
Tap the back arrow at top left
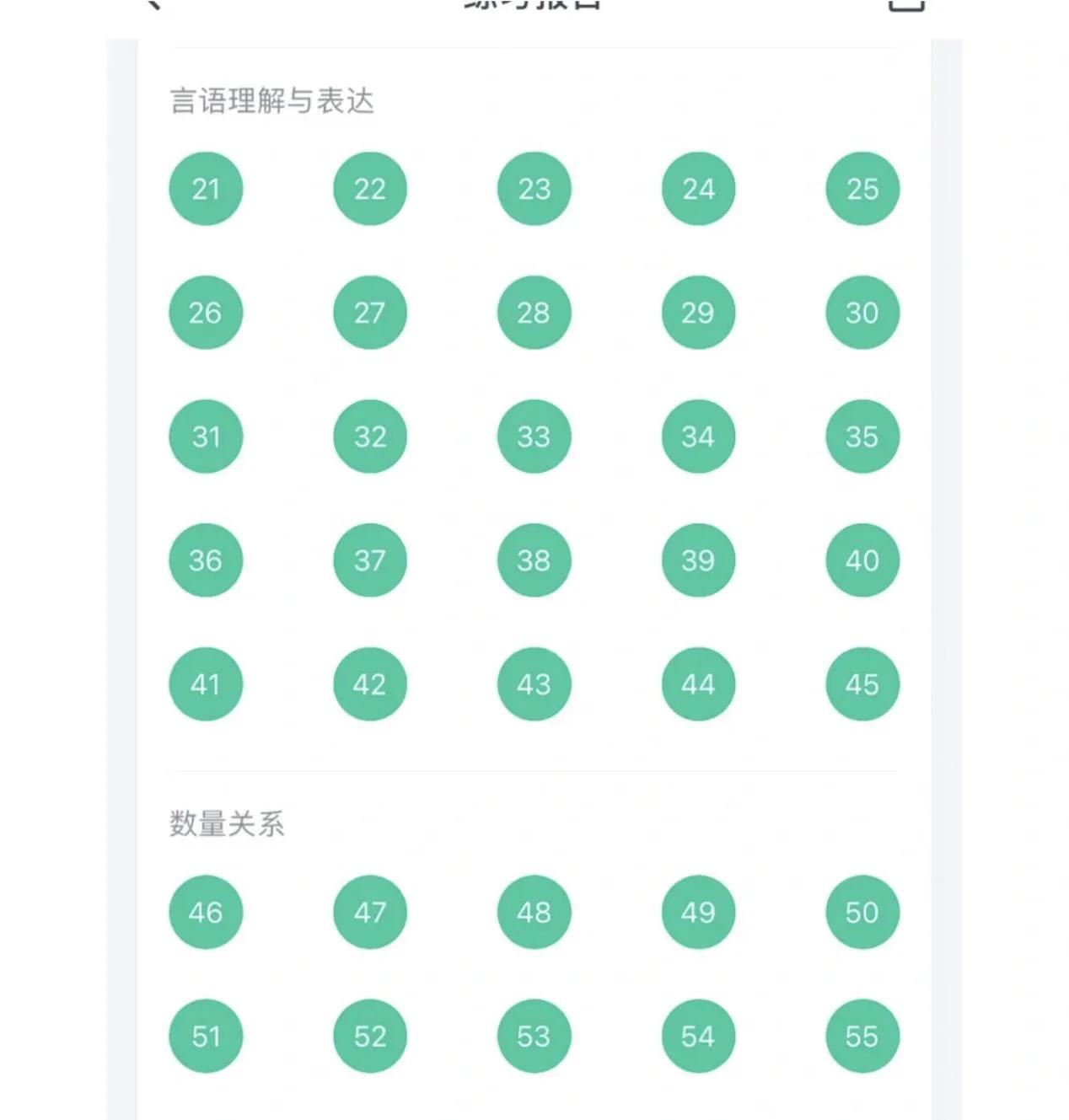click(x=152, y=7)
